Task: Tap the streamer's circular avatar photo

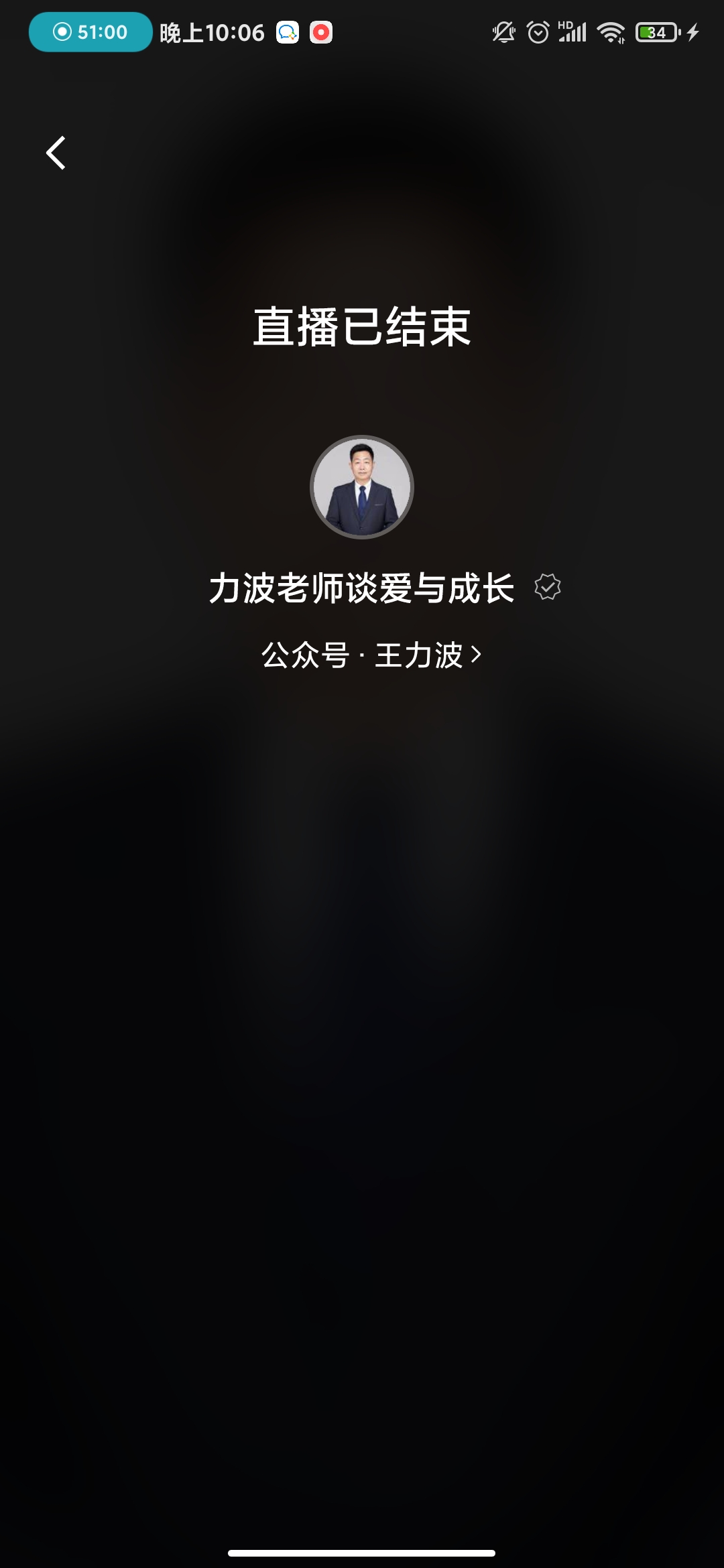Action: click(362, 487)
